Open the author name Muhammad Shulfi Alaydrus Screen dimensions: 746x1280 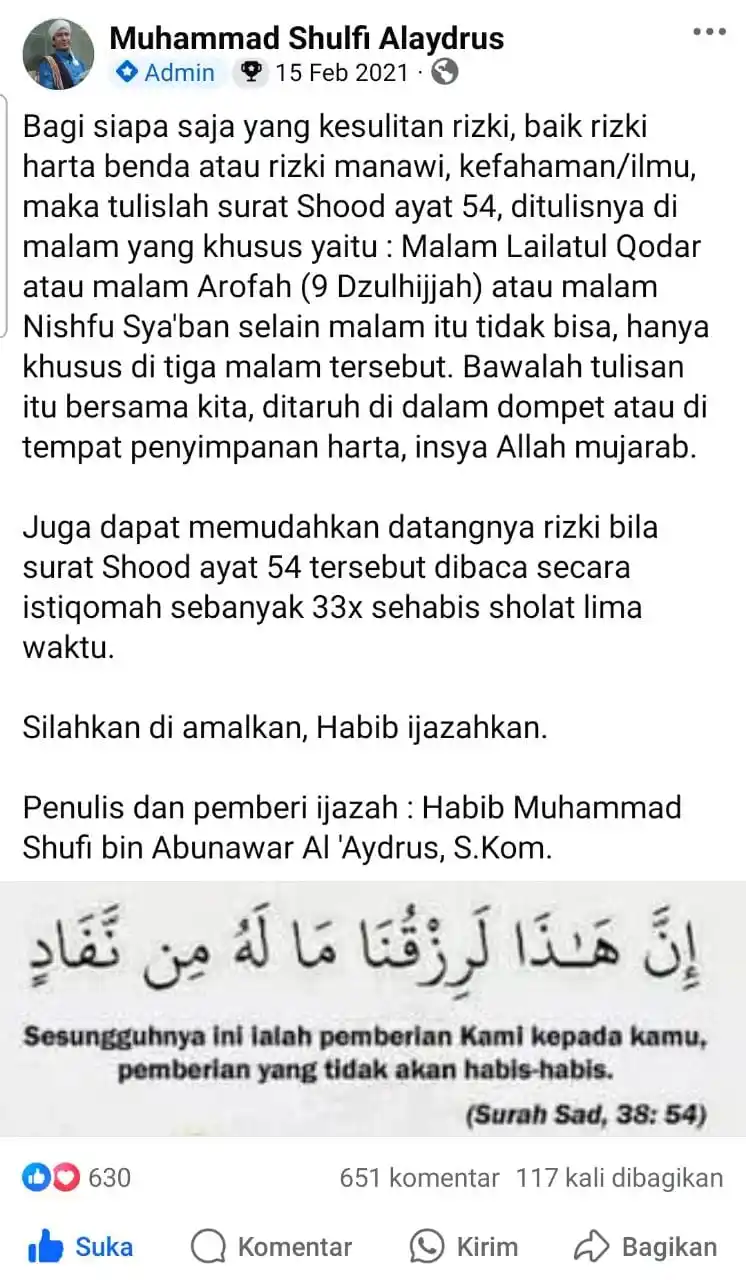(x=306, y=38)
